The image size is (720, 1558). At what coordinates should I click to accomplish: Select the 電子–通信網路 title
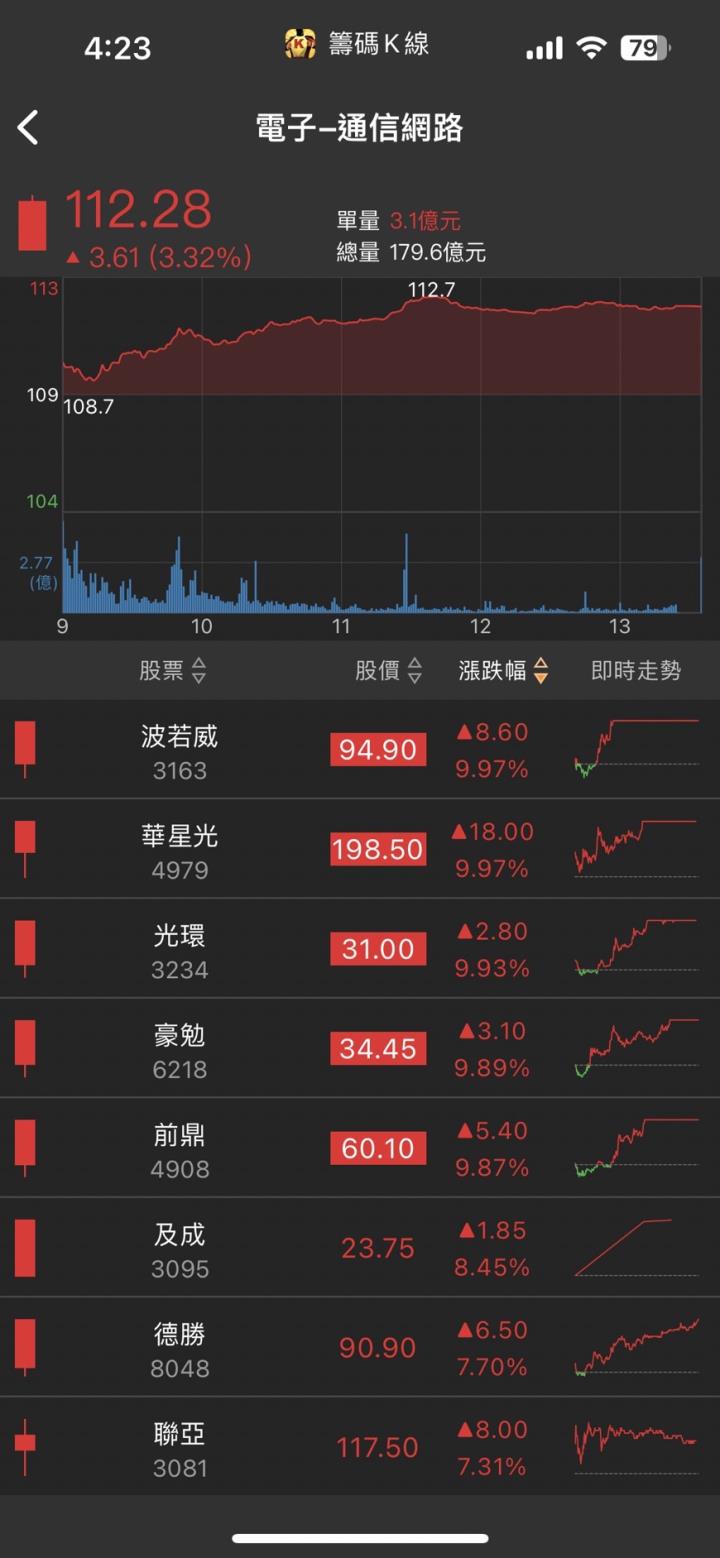(x=360, y=128)
